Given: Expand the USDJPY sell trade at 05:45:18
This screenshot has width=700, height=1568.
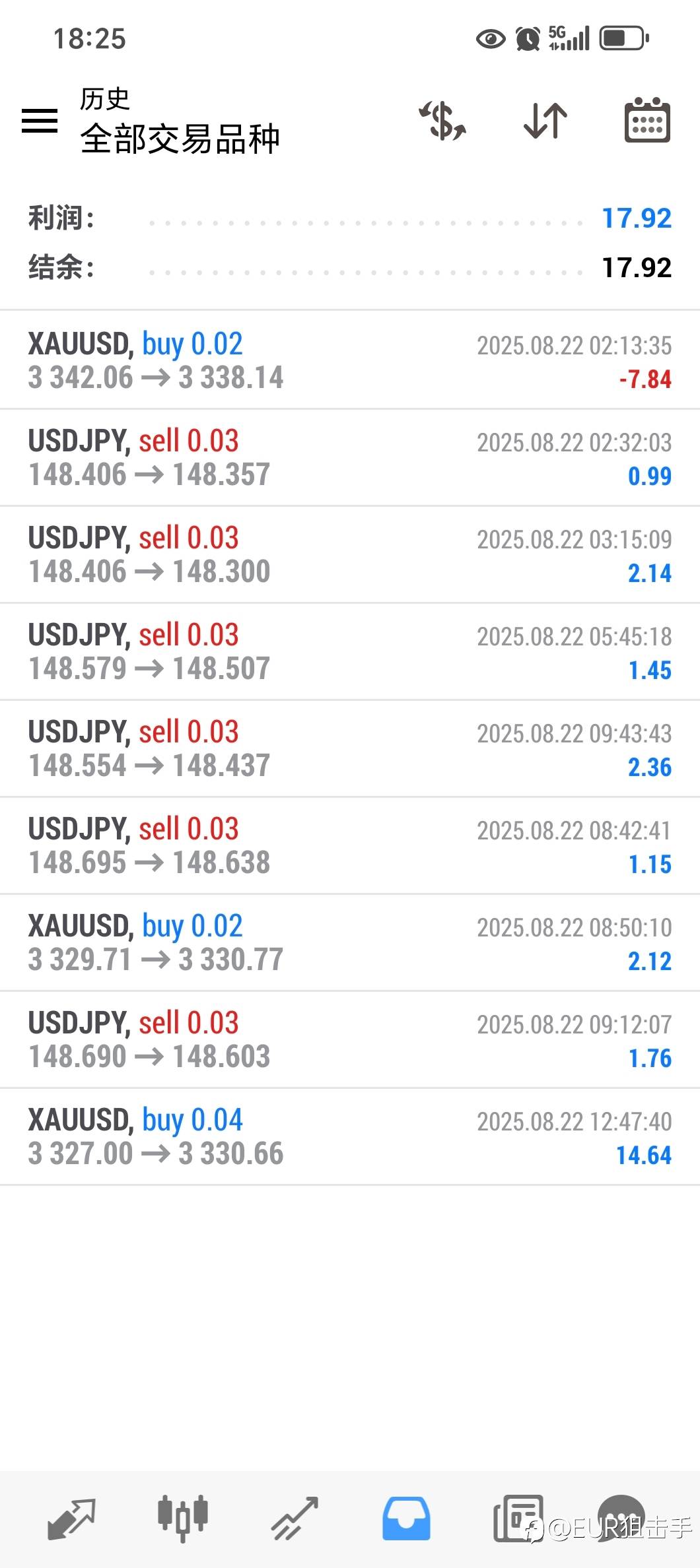Looking at the screenshot, I should click(x=350, y=651).
